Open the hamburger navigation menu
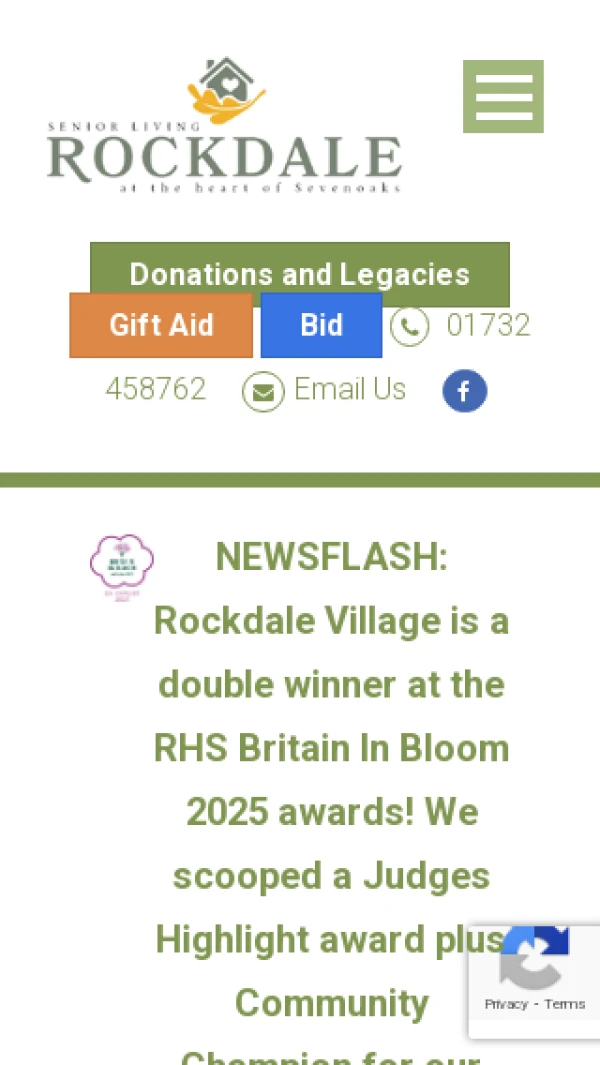600x1065 pixels. click(503, 96)
